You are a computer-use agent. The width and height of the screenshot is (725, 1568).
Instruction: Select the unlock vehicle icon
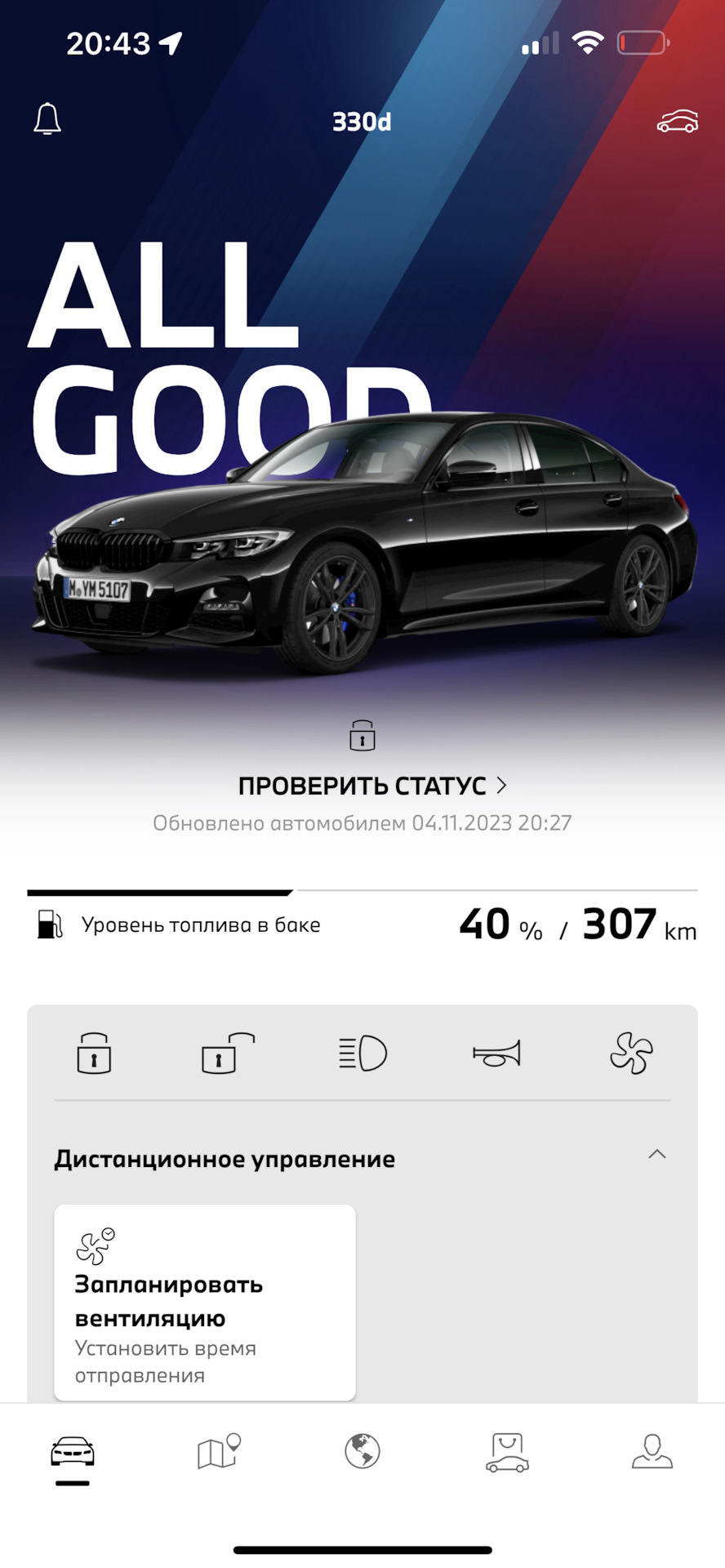(227, 1053)
